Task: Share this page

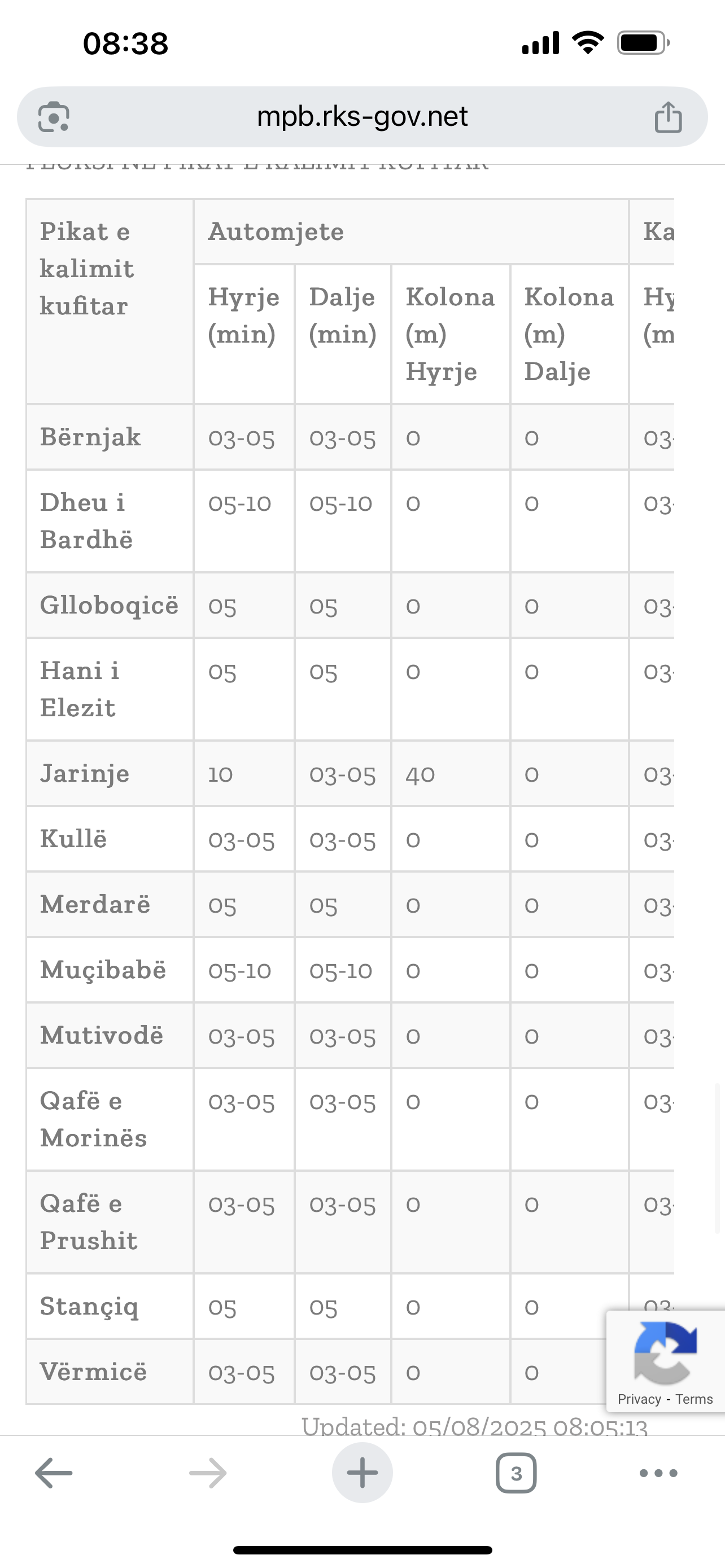Action: click(x=668, y=117)
